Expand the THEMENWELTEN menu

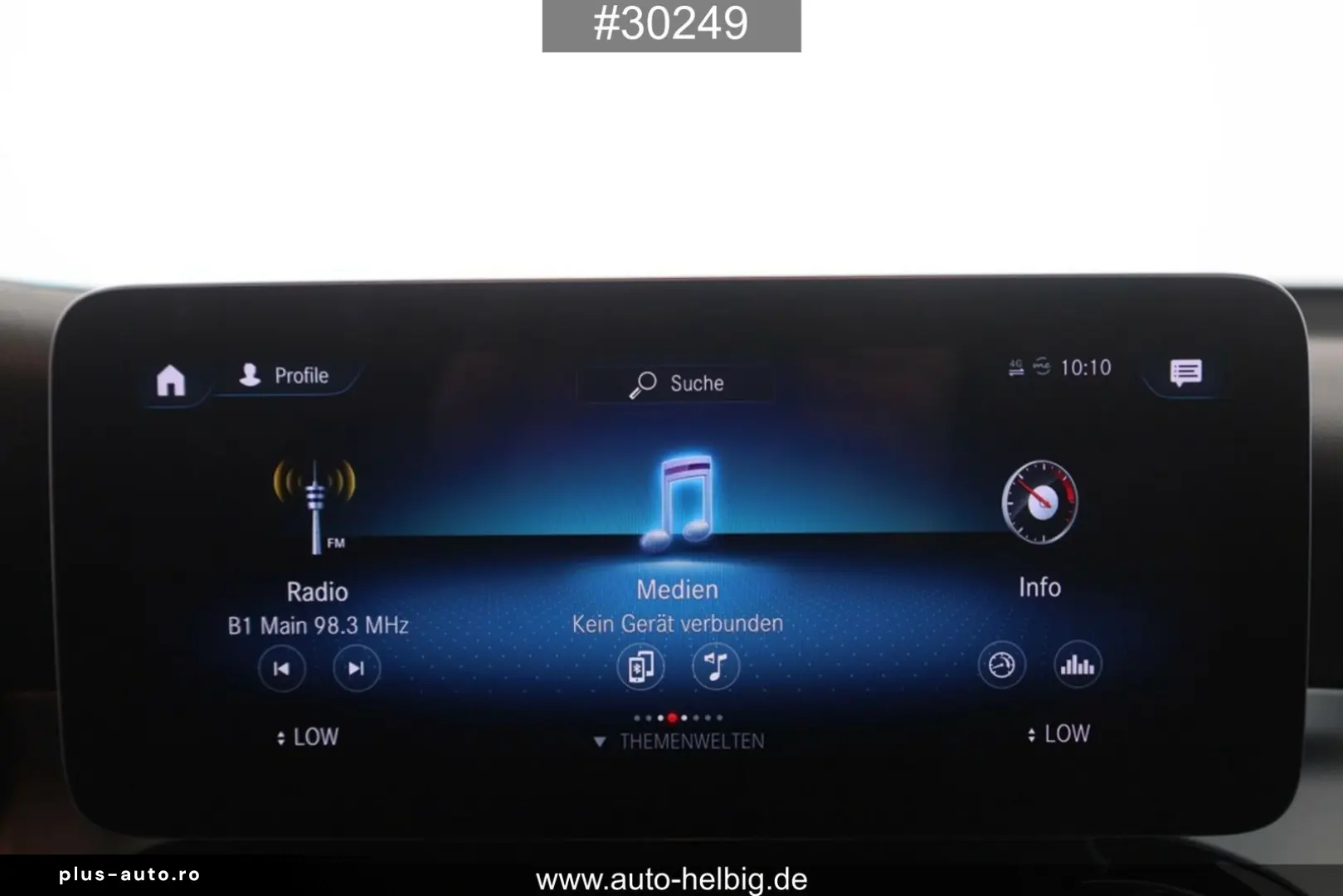[x=679, y=742]
